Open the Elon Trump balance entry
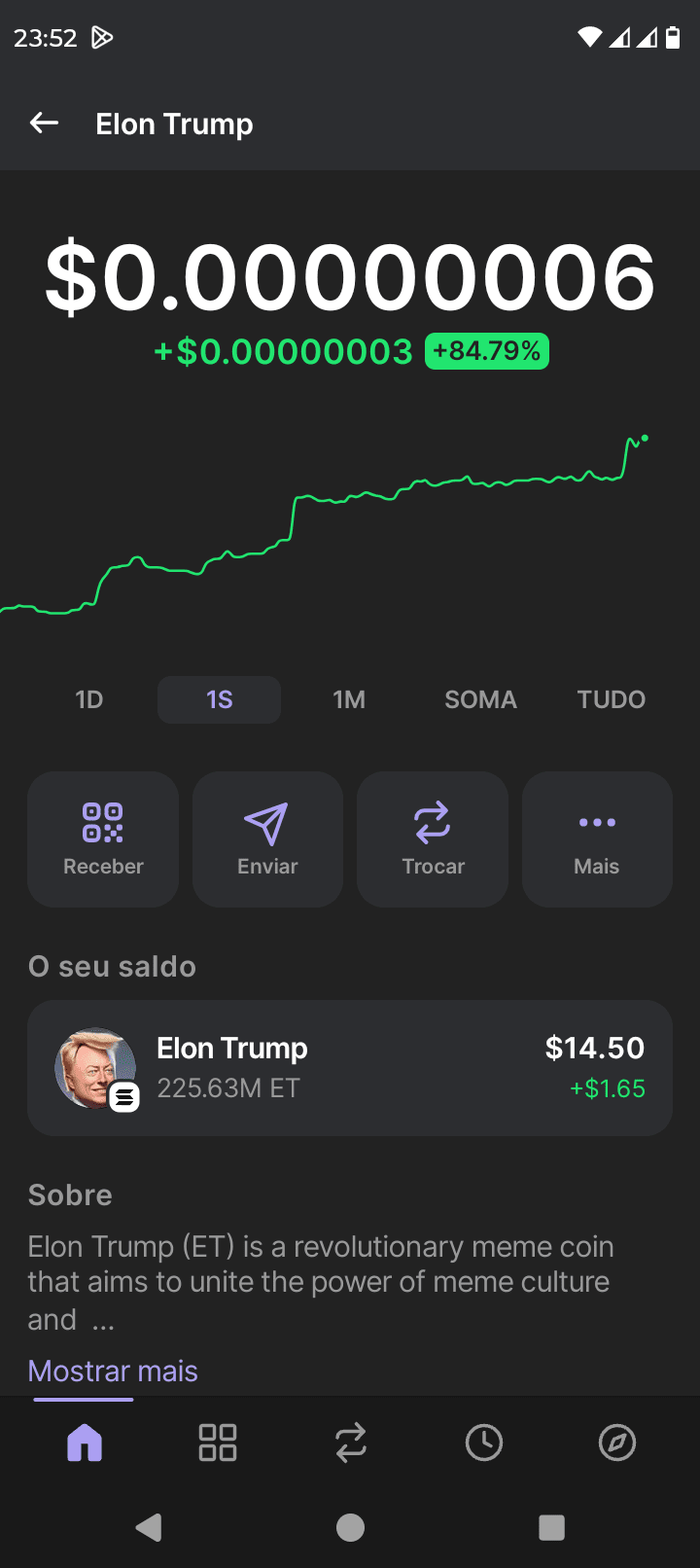Image resolution: width=700 pixels, height=1568 pixels. click(x=350, y=1067)
